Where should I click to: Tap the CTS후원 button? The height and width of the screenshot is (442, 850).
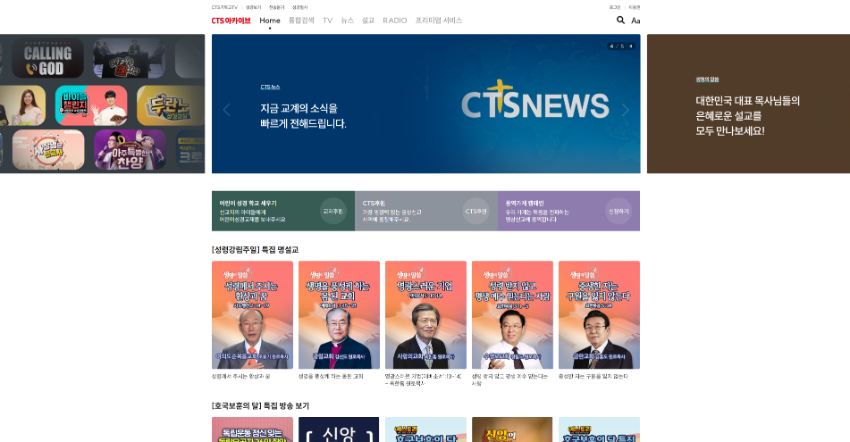(475, 211)
